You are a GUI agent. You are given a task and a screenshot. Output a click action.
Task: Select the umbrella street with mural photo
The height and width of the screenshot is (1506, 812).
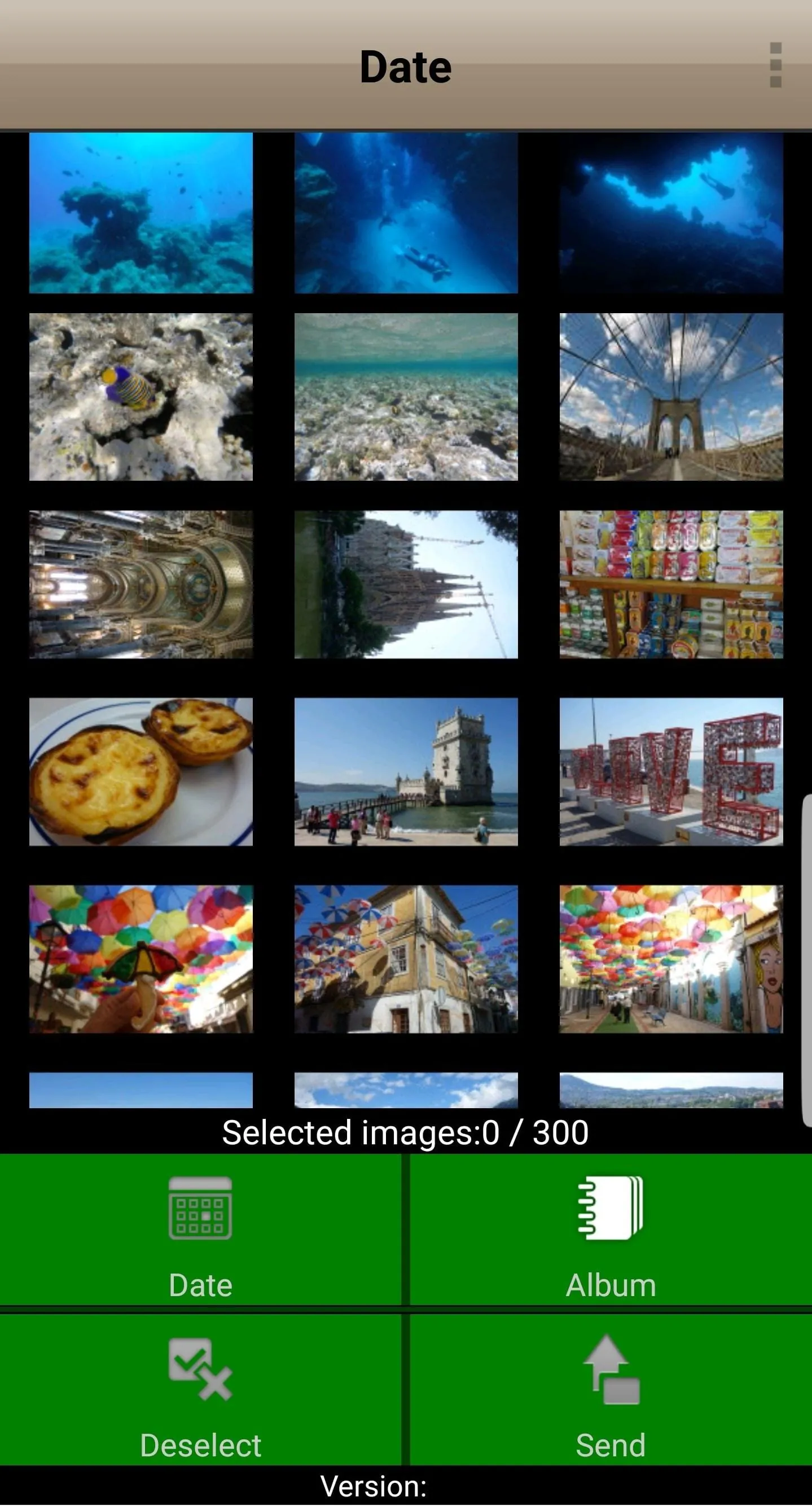(x=670, y=959)
